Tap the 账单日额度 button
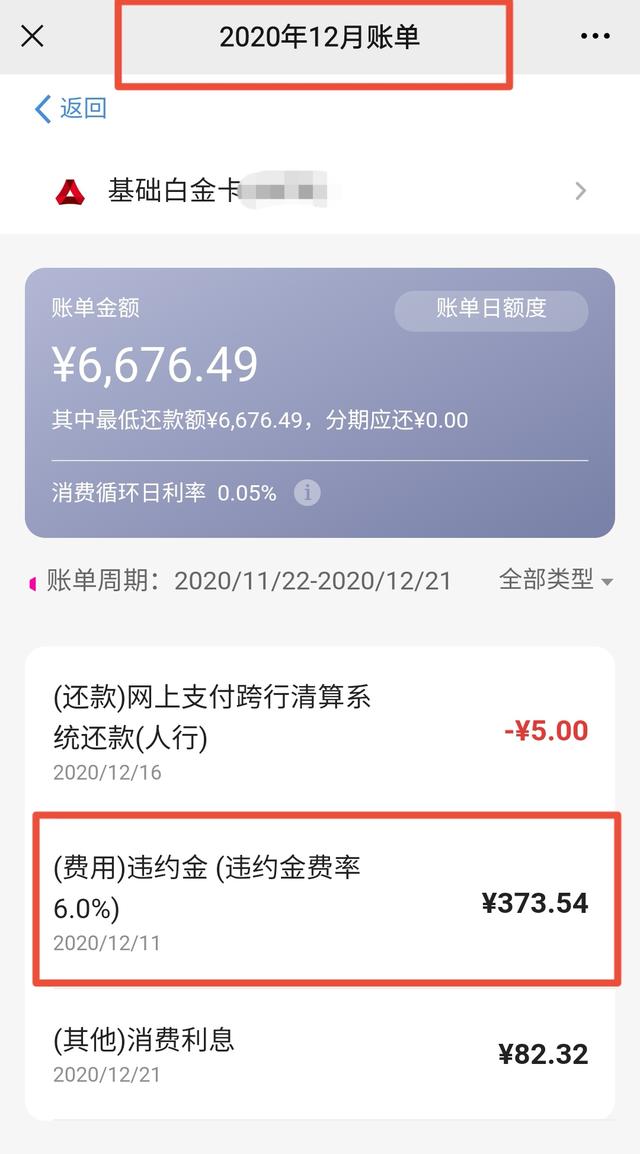This screenshot has height=1154, width=640. [x=491, y=310]
